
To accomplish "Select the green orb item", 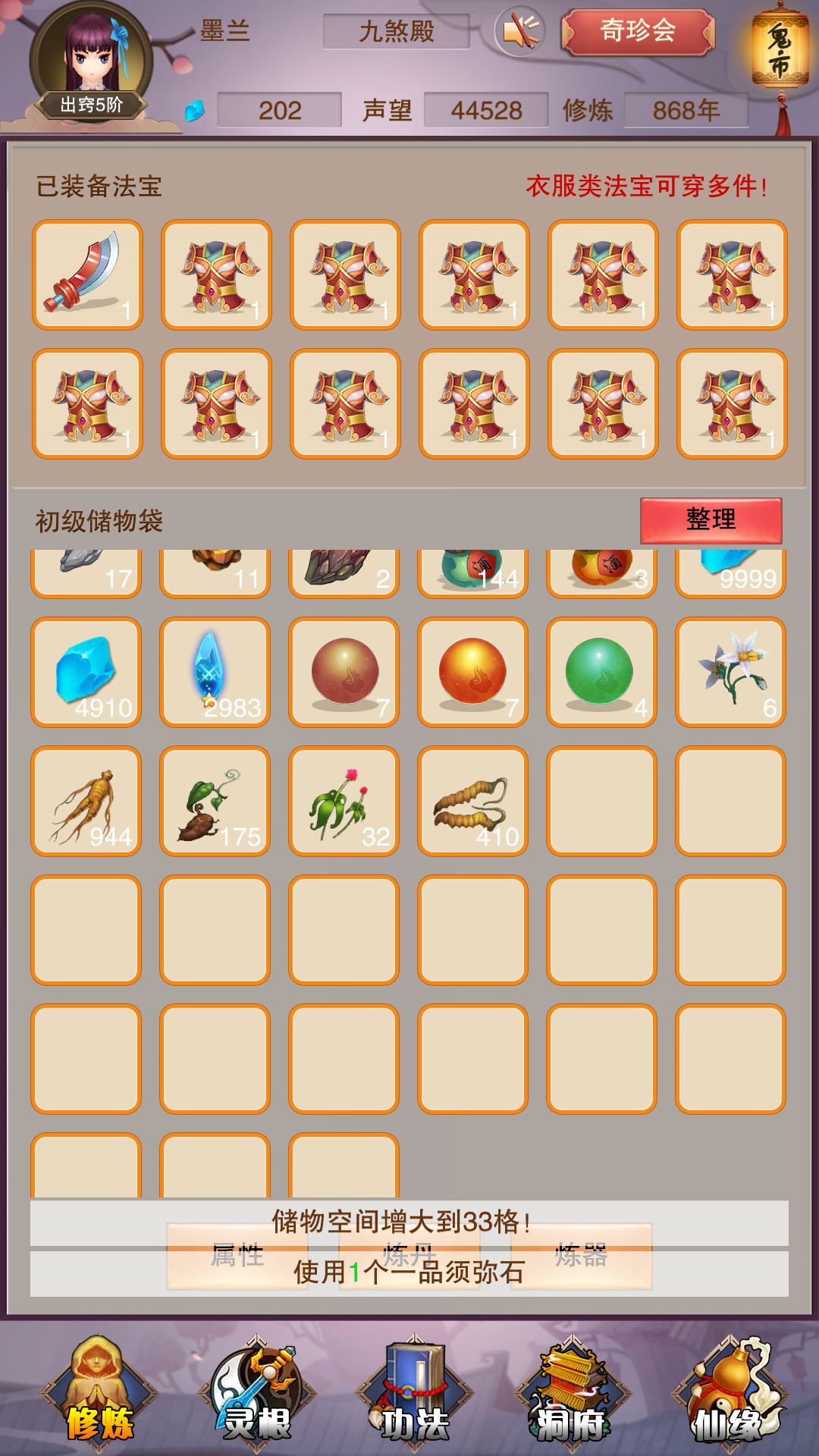I will click(601, 672).
